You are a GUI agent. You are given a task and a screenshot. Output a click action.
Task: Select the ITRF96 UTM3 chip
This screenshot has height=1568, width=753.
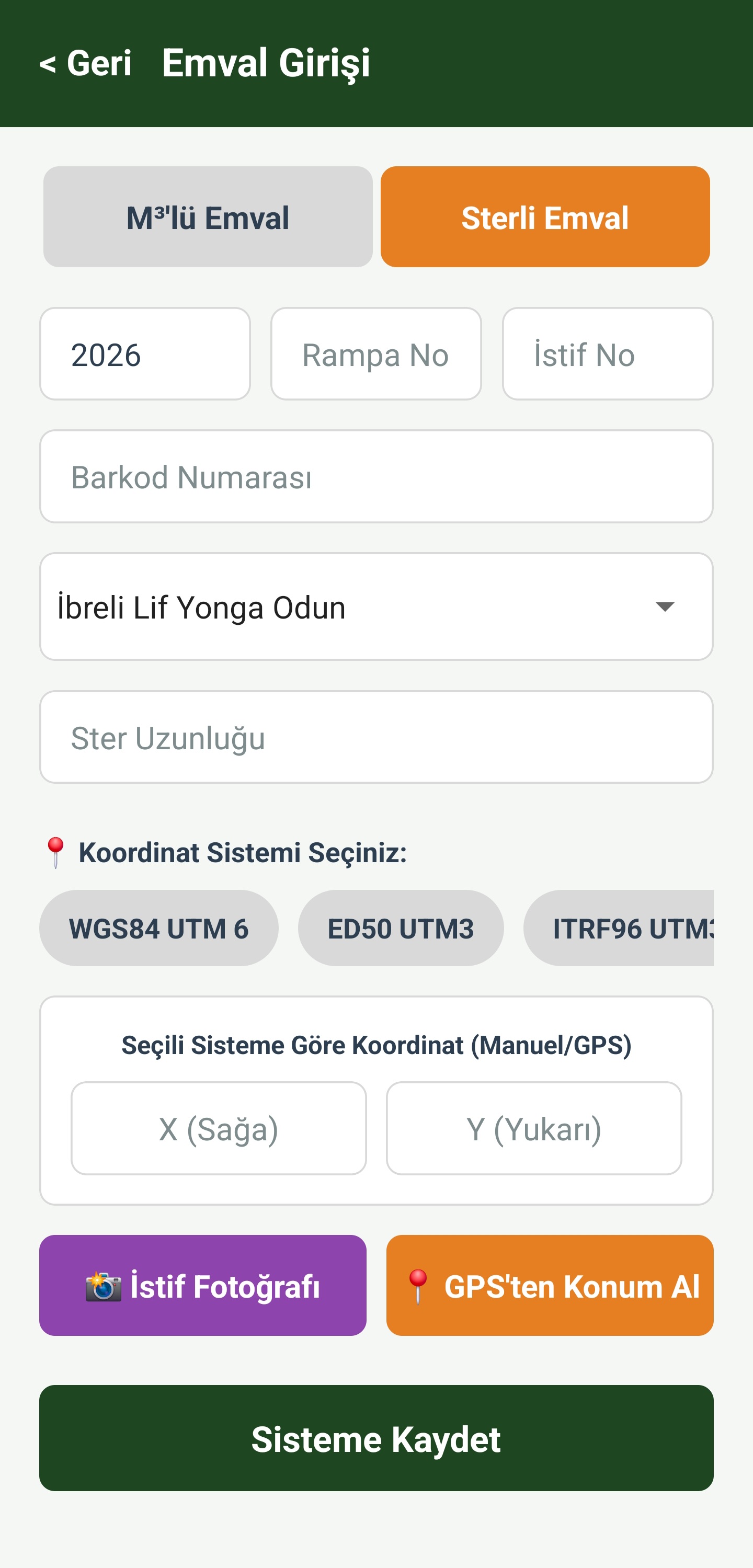(619, 928)
